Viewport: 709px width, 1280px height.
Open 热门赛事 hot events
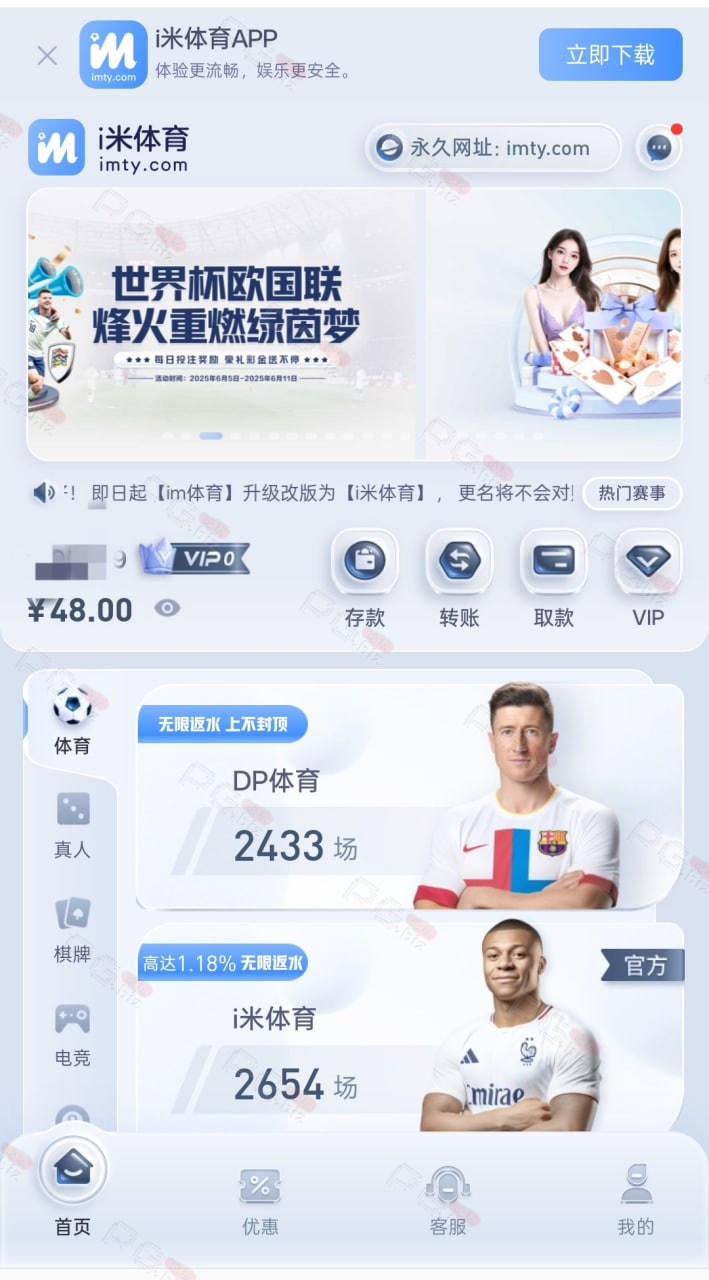(632, 493)
